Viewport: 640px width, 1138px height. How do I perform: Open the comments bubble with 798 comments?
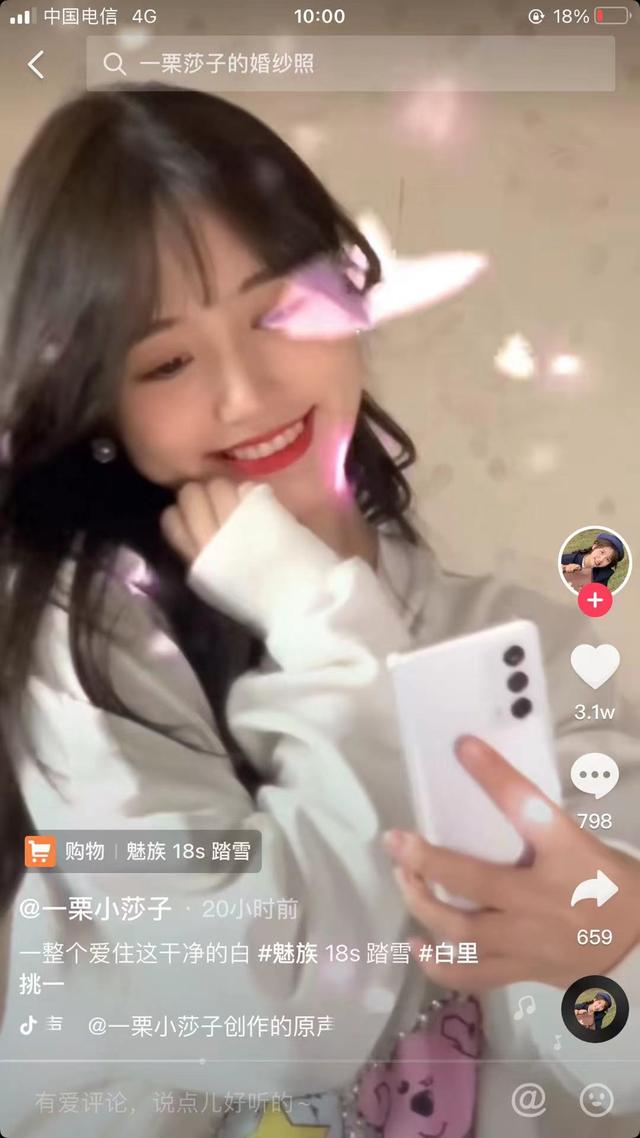coord(594,777)
